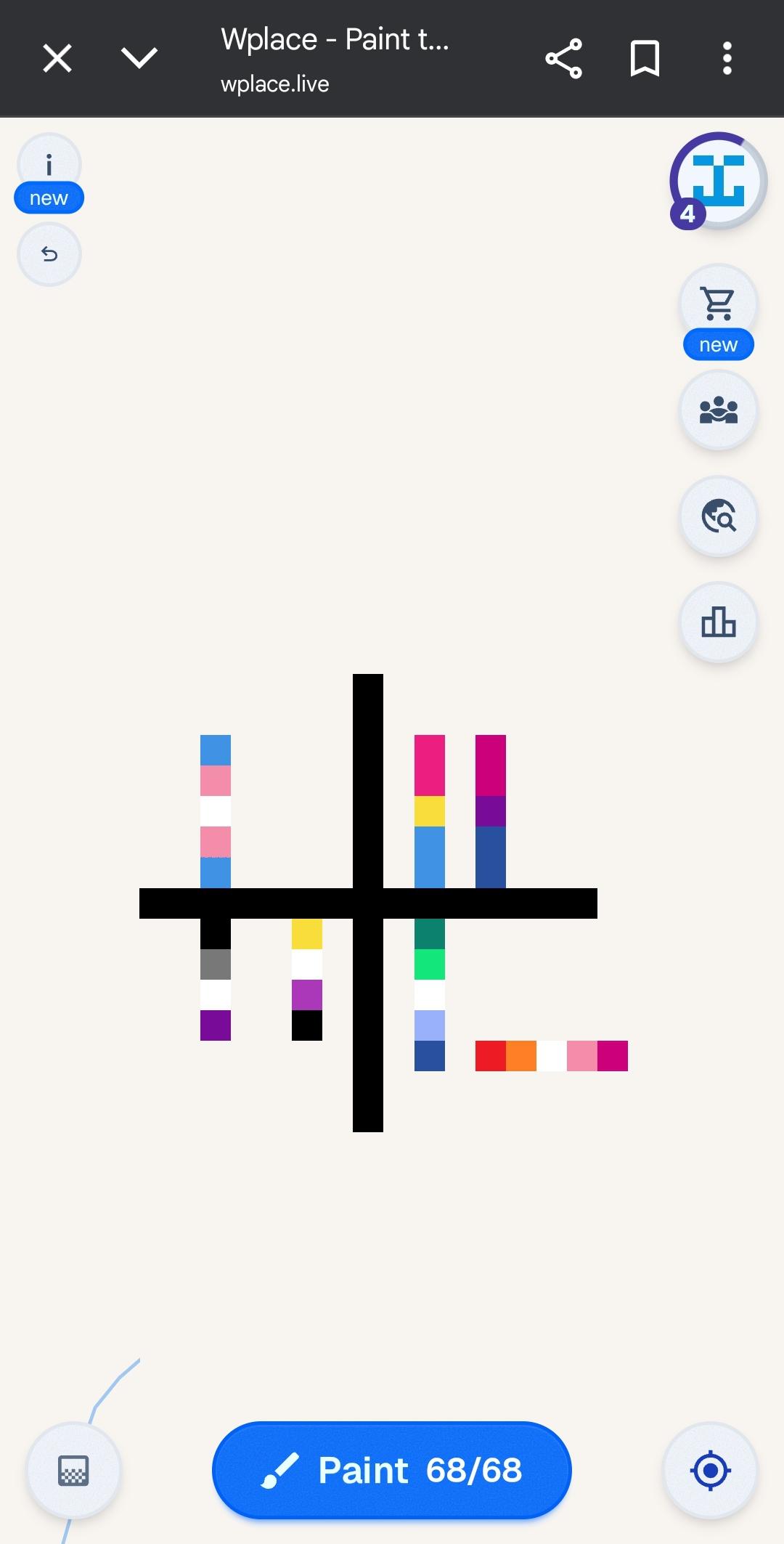Close the browser custom tab
The image size is (784, 1544).
57,58
